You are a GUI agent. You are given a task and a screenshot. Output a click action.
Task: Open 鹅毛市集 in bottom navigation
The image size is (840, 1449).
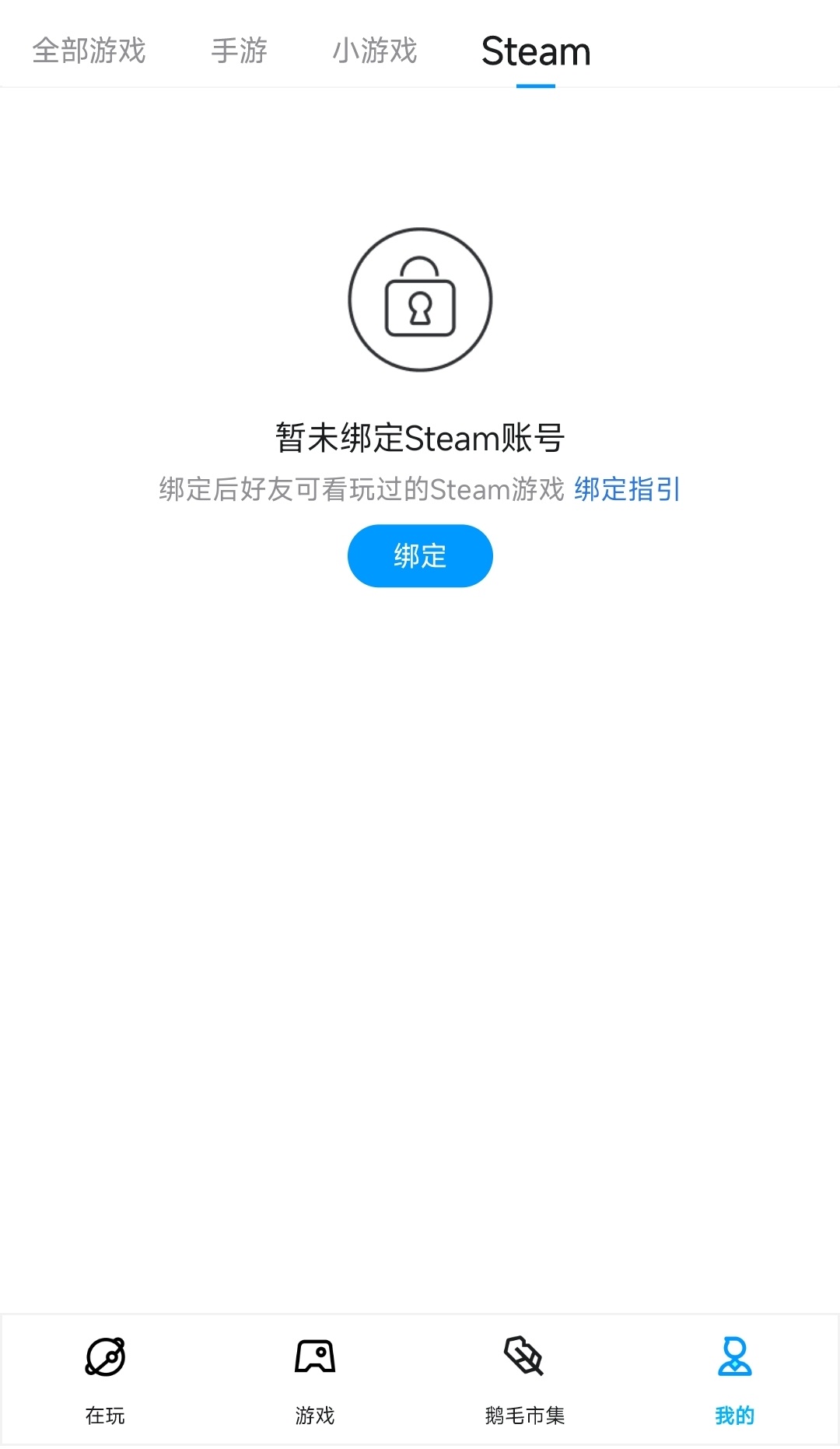[x=525, y=1380]
